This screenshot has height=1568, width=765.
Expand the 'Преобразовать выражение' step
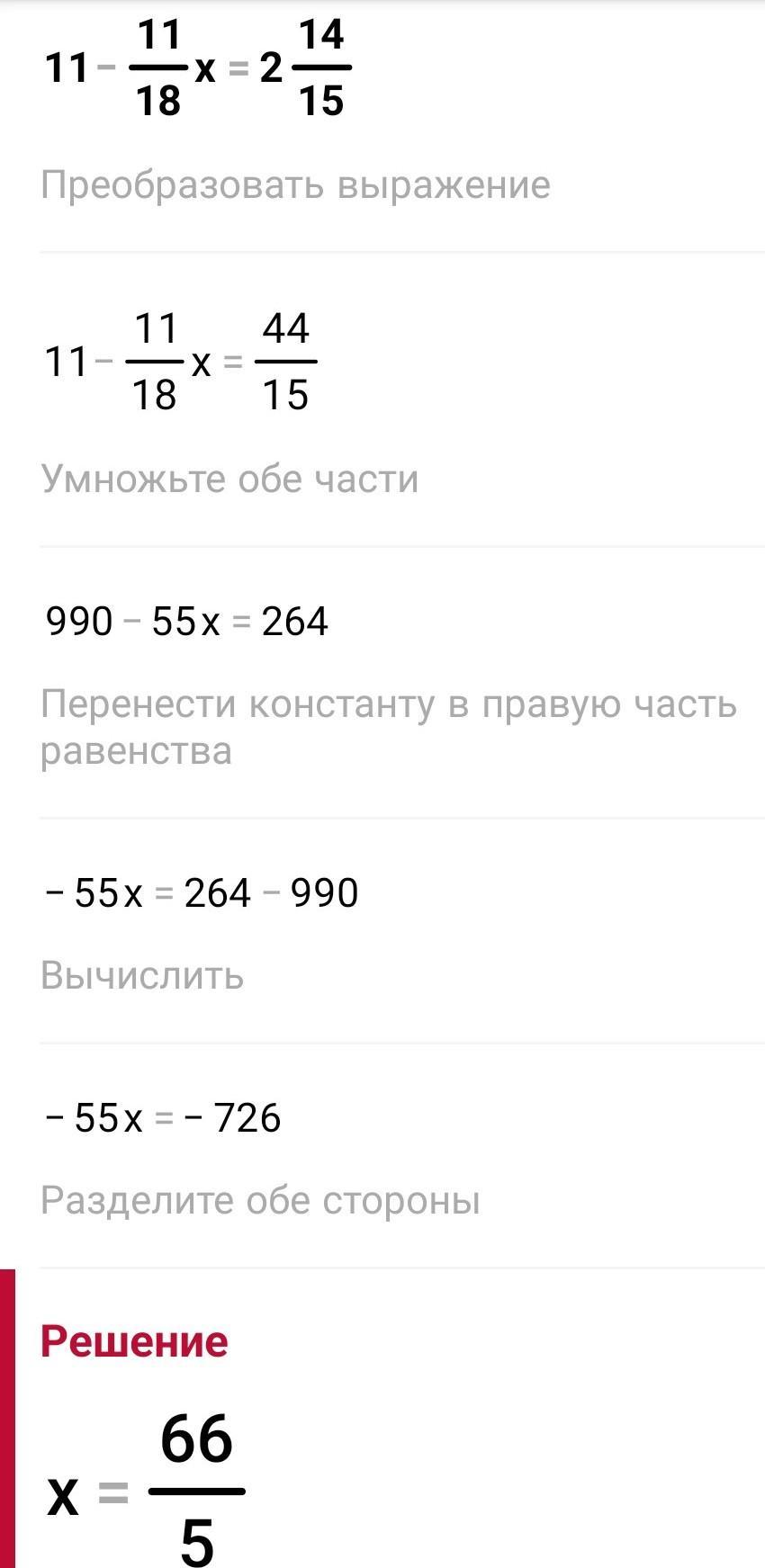[x=295, y=185]
